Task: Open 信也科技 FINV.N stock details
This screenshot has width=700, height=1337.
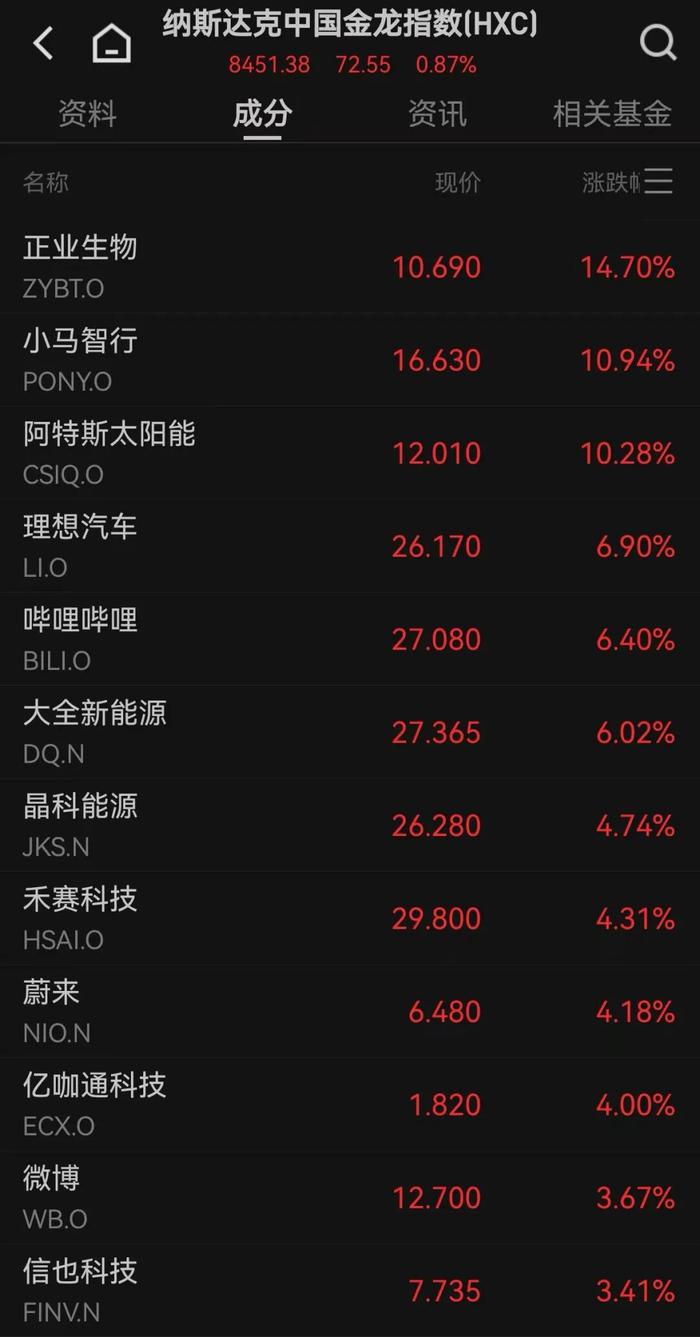Action: click(x=350, y=1290)
